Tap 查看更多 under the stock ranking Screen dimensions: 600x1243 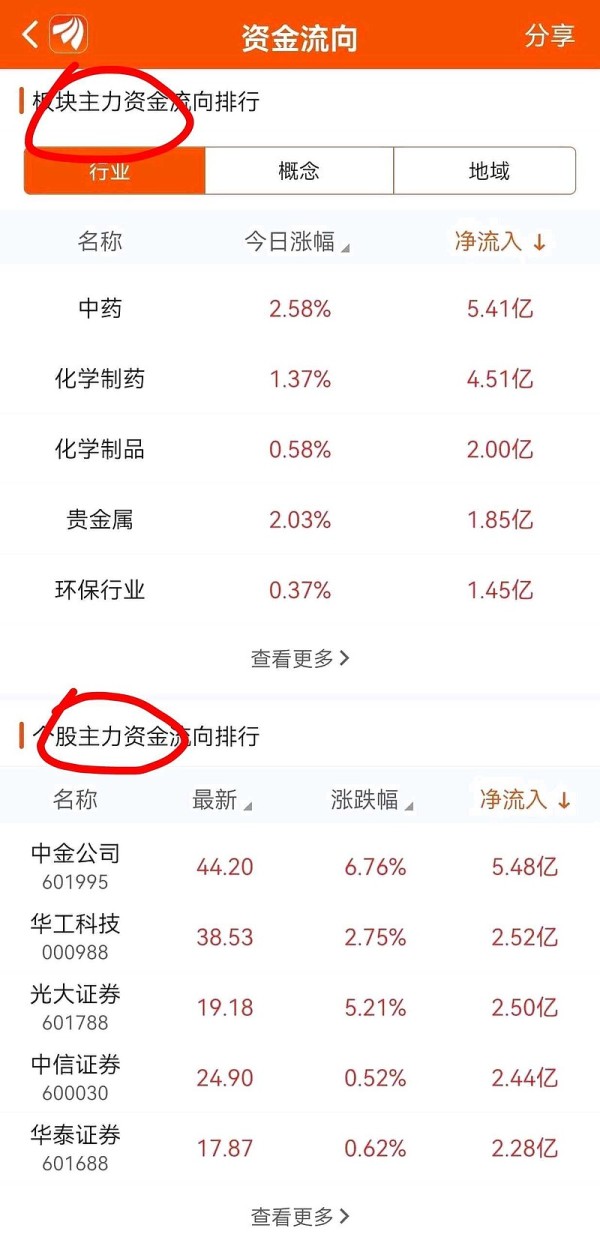tap(300, 1217)
